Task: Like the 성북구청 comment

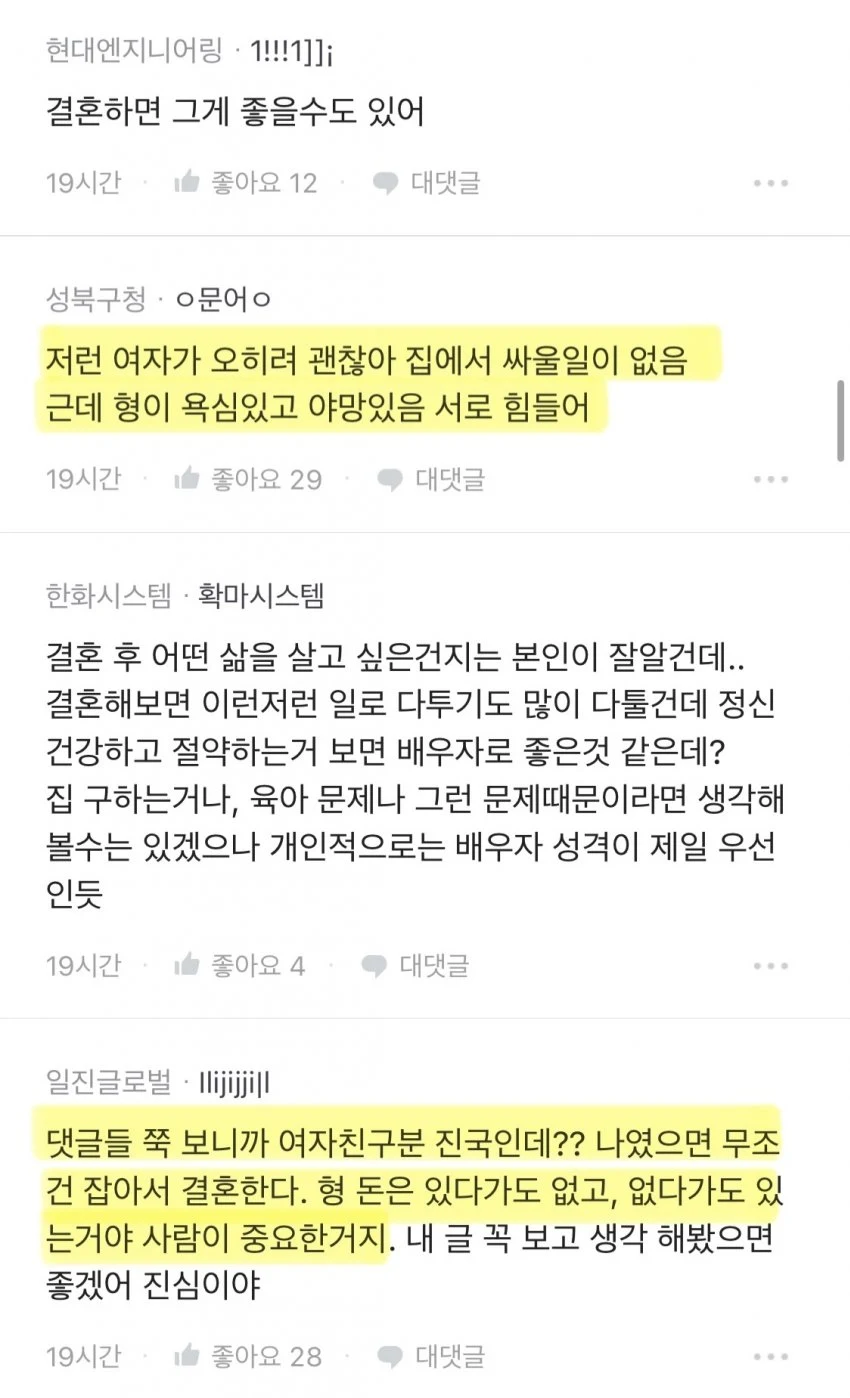Action: (x=247, y=479)
